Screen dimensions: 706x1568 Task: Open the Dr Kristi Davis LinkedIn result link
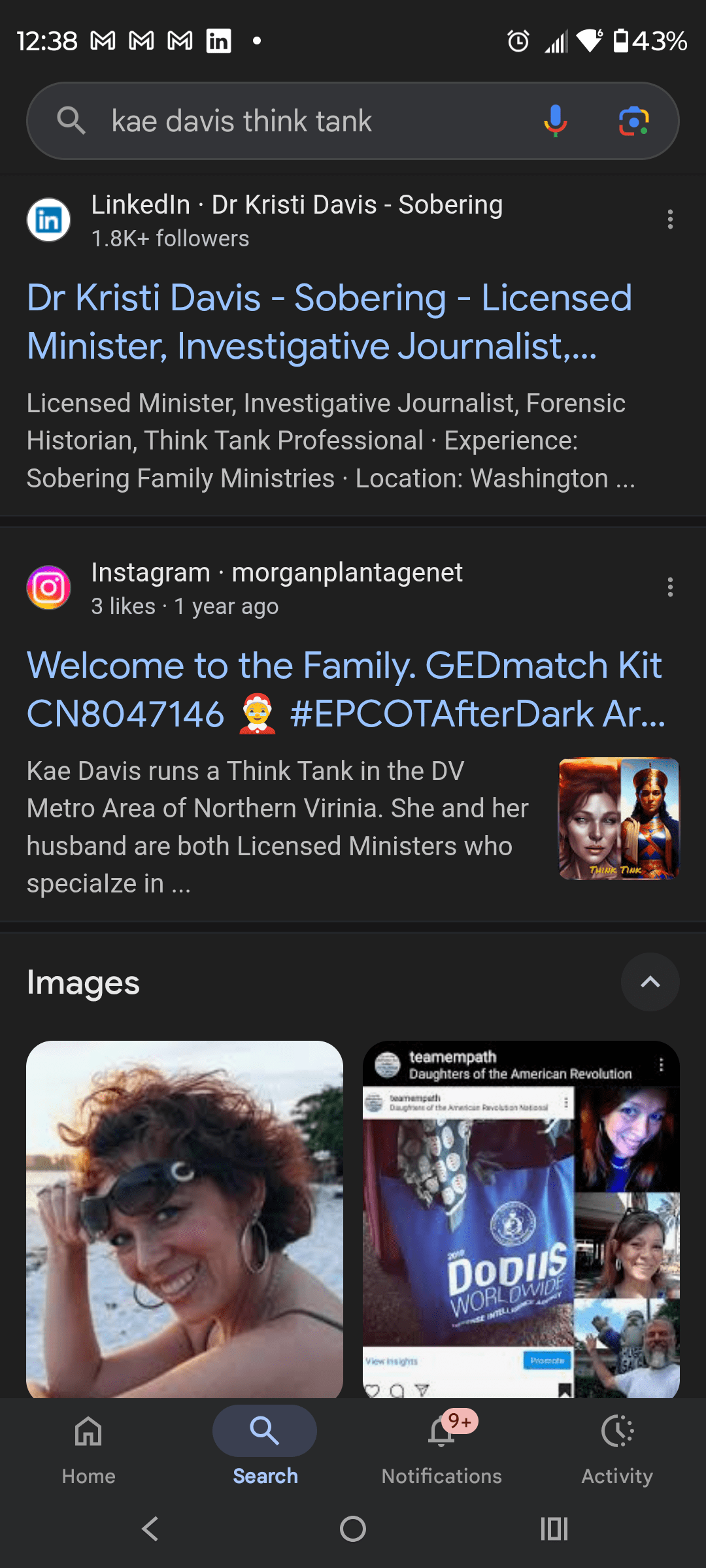click(x=327, y=322)
